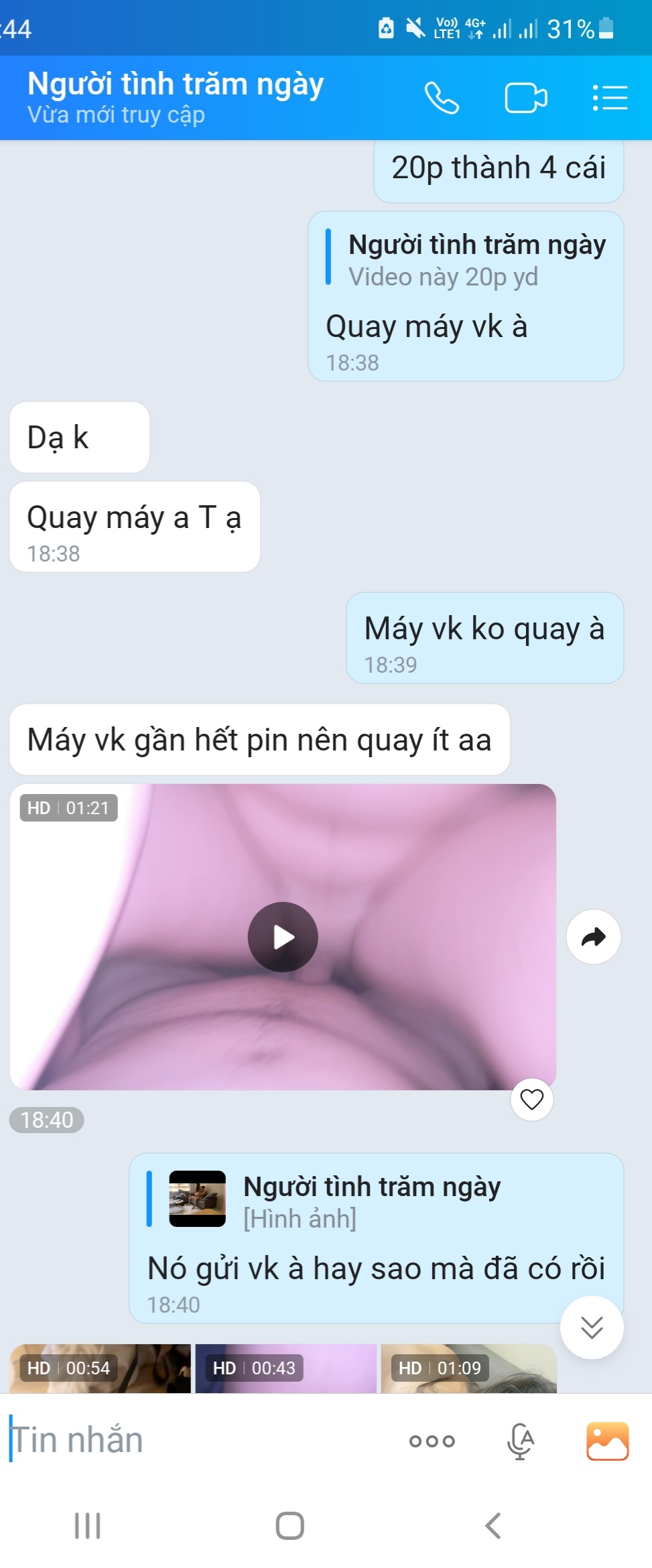Jump to the newest messages
The height and width of the screenshot is (1568, 652).
pos(592,1327)
